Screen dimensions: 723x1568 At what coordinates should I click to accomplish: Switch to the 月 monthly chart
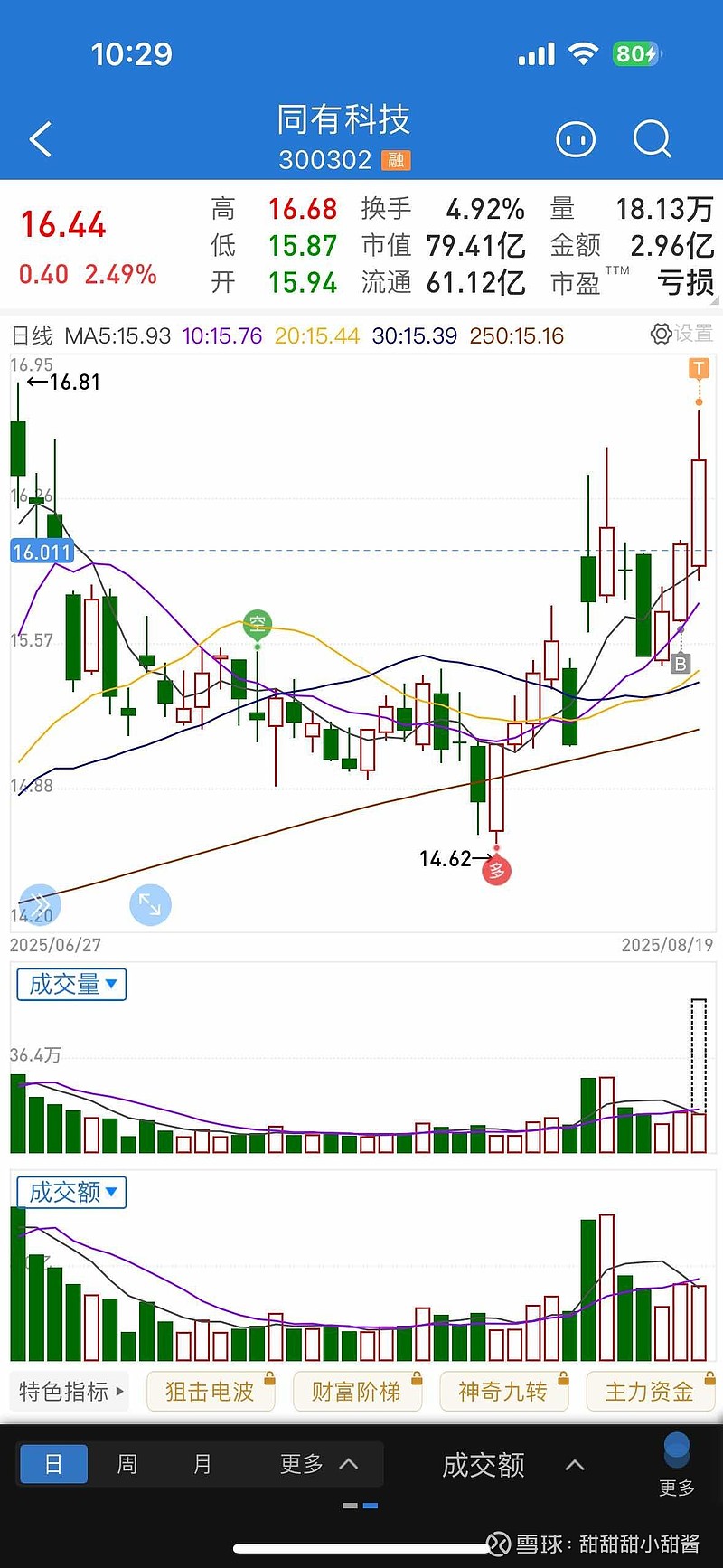click(x=202, y=1464)
